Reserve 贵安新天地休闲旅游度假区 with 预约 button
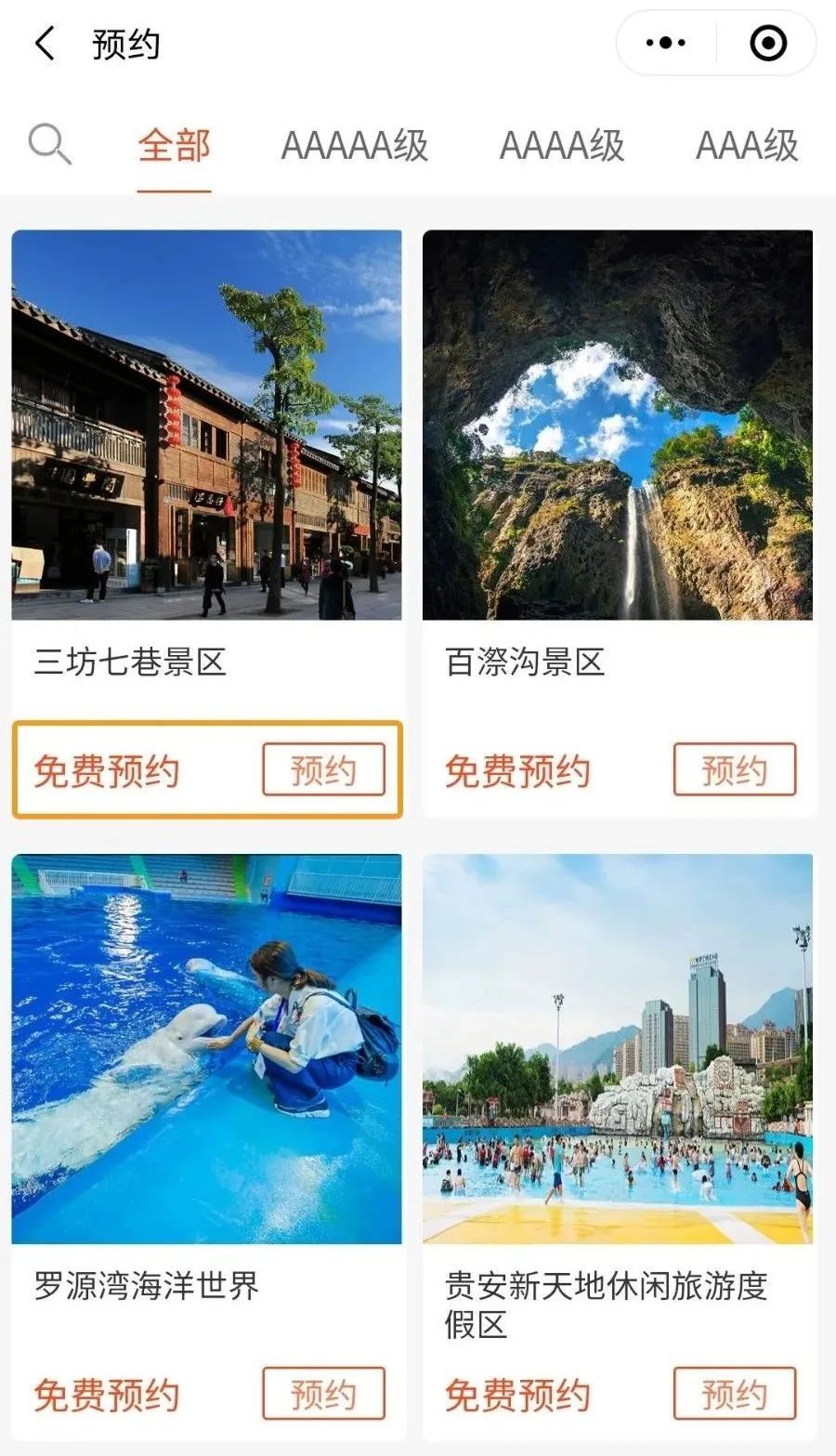The width and height of the screenshot is (836, 1456). [735, 1394]
